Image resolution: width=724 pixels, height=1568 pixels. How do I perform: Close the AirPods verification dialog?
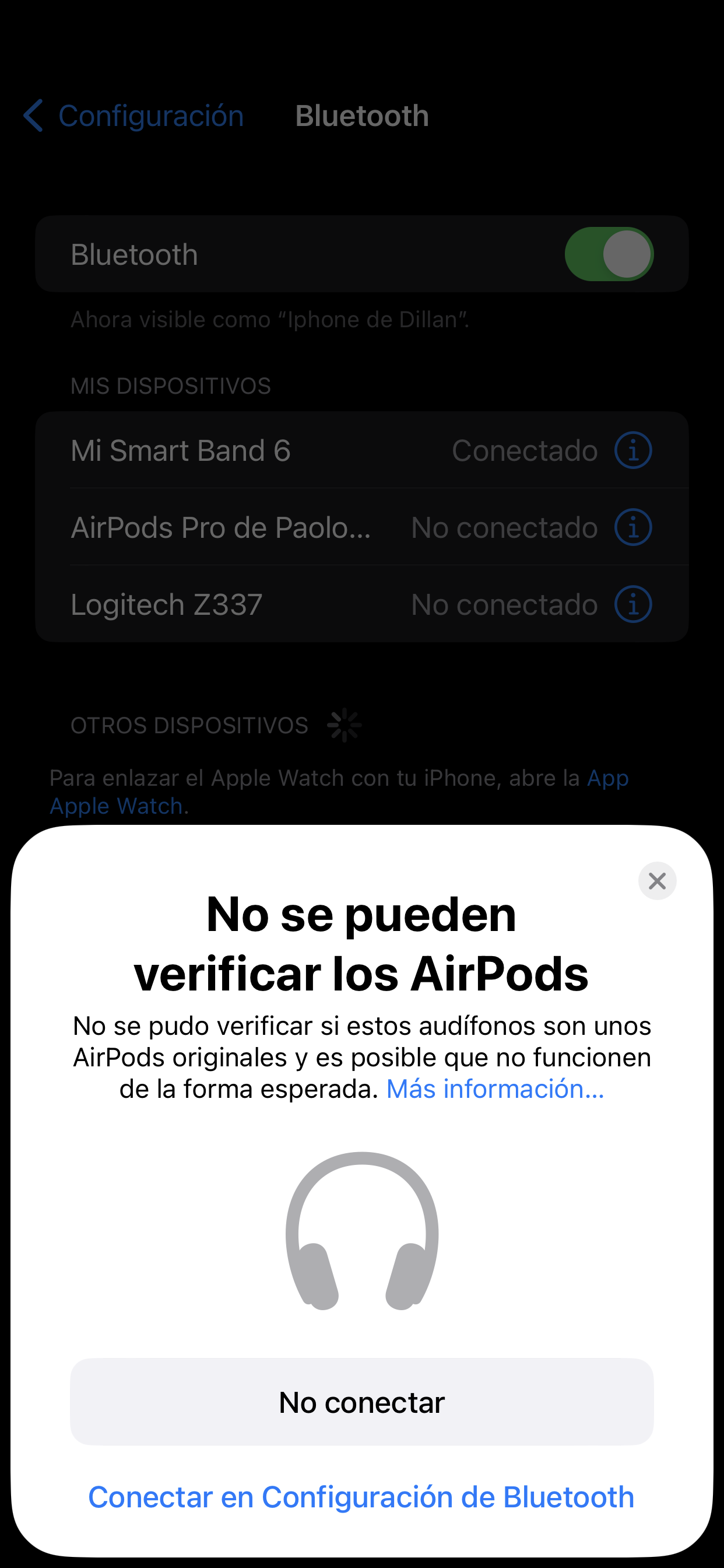[657, 881]
